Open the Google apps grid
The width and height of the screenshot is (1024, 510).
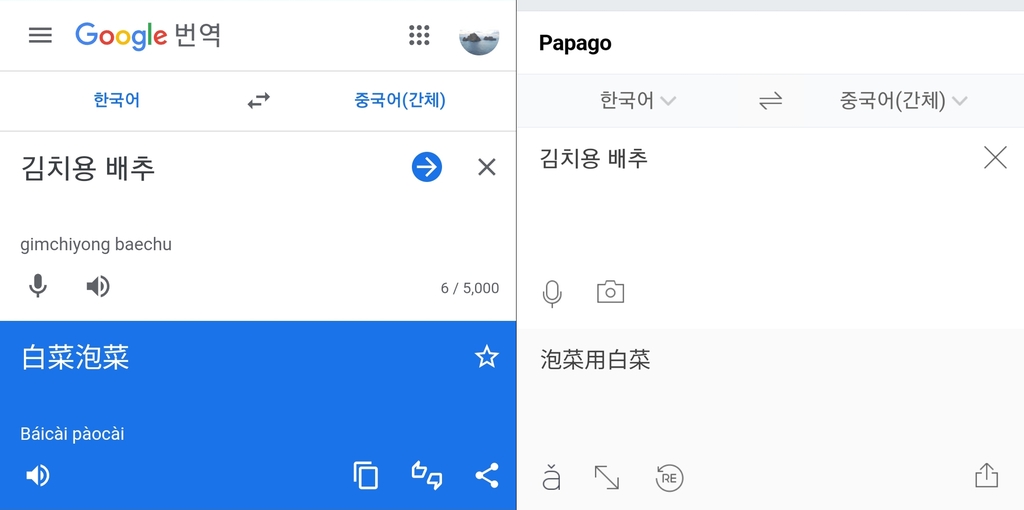coord(419,35)
